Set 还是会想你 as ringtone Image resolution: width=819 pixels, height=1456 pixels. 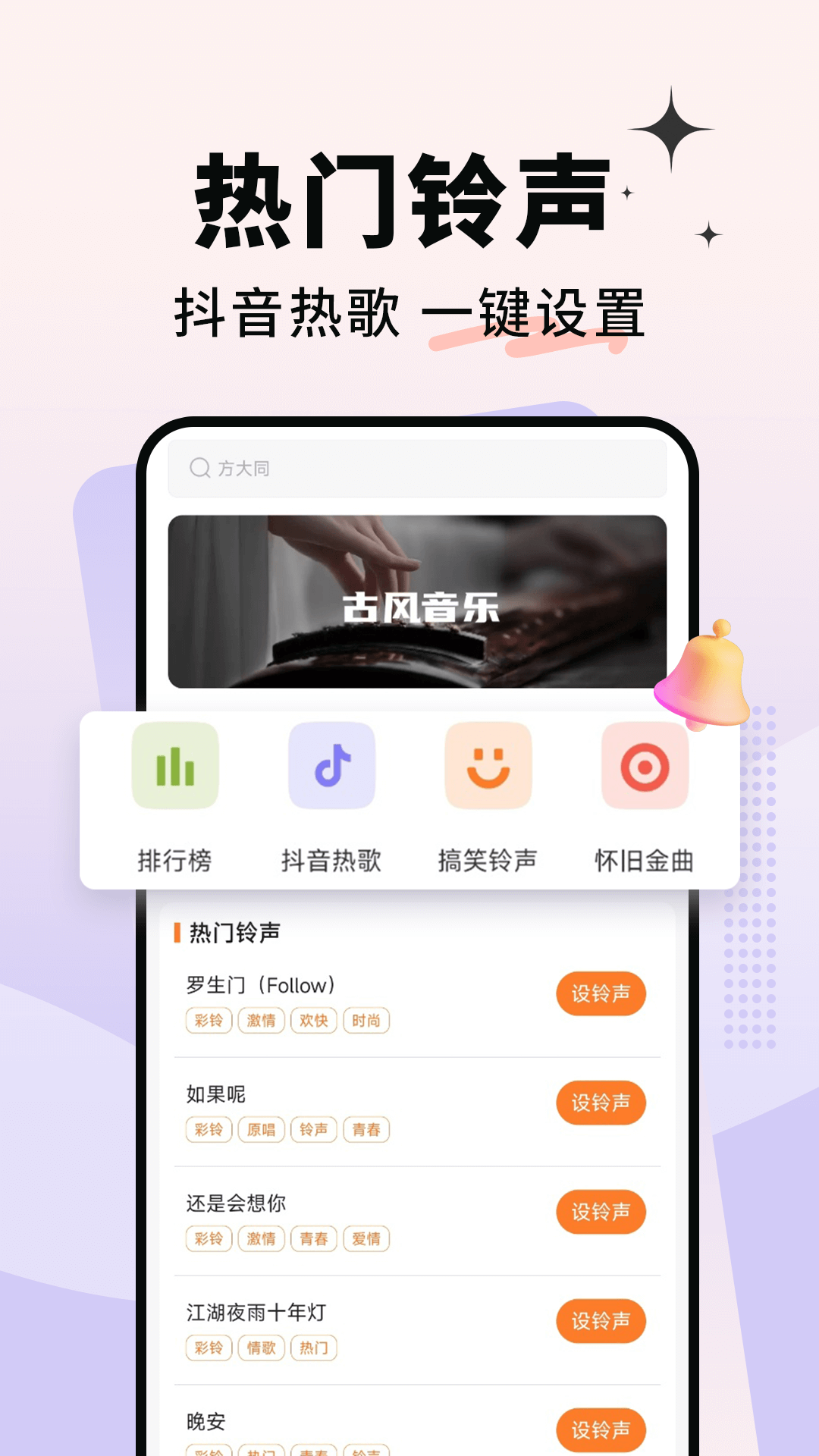[x=601, y=1213]
